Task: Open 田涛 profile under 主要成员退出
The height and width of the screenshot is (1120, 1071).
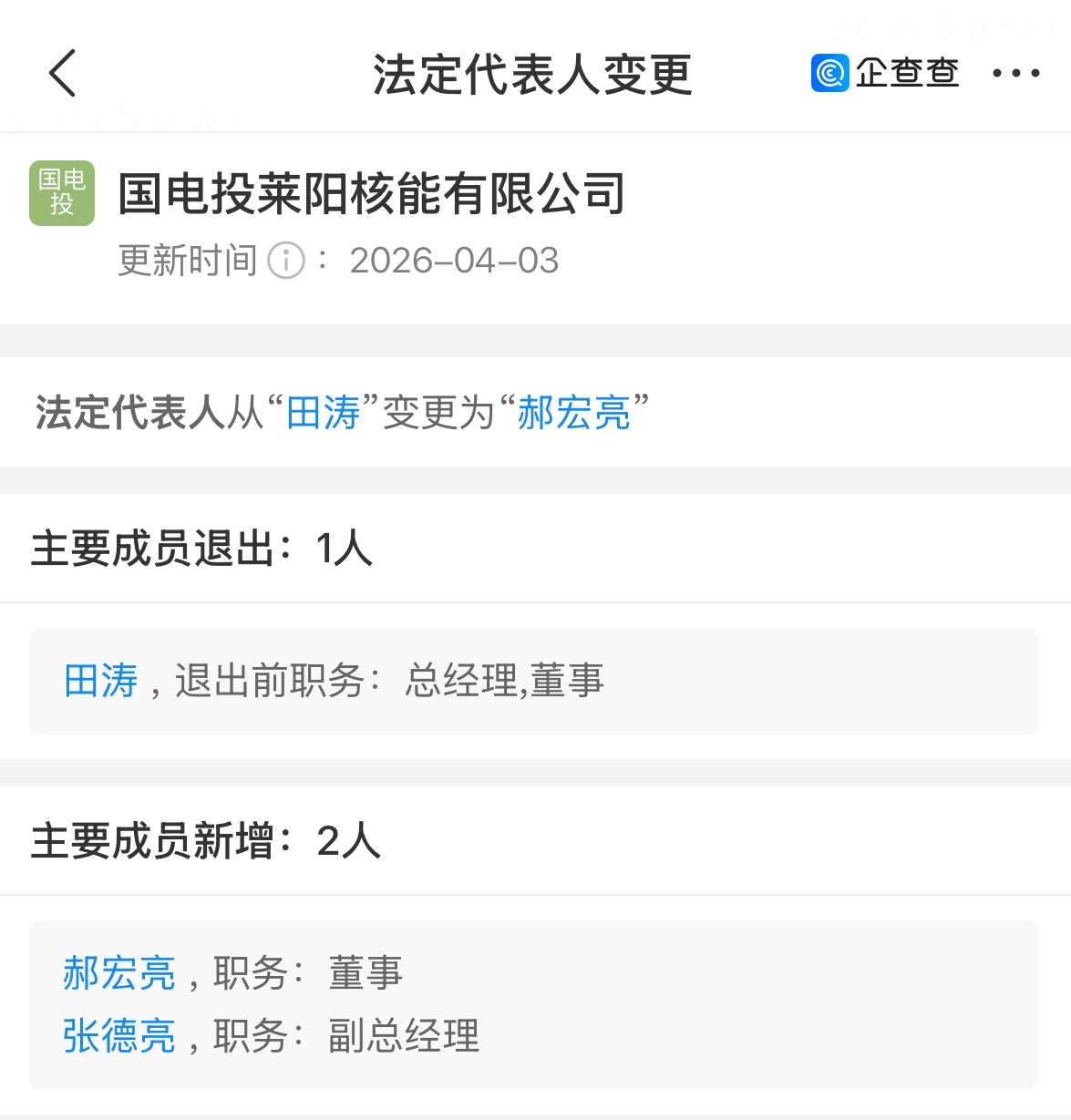Action: 101,681
